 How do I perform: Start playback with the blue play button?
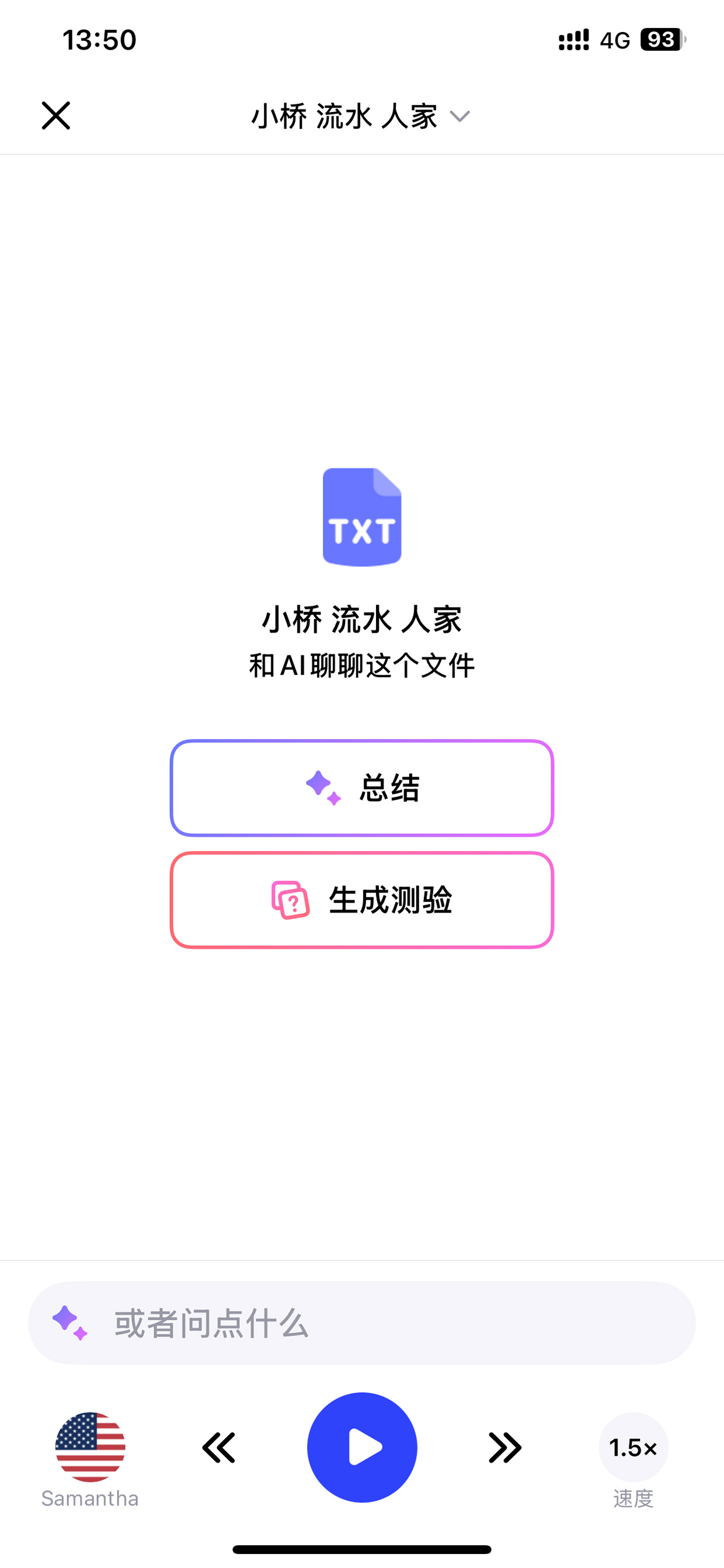[362, 1447]
